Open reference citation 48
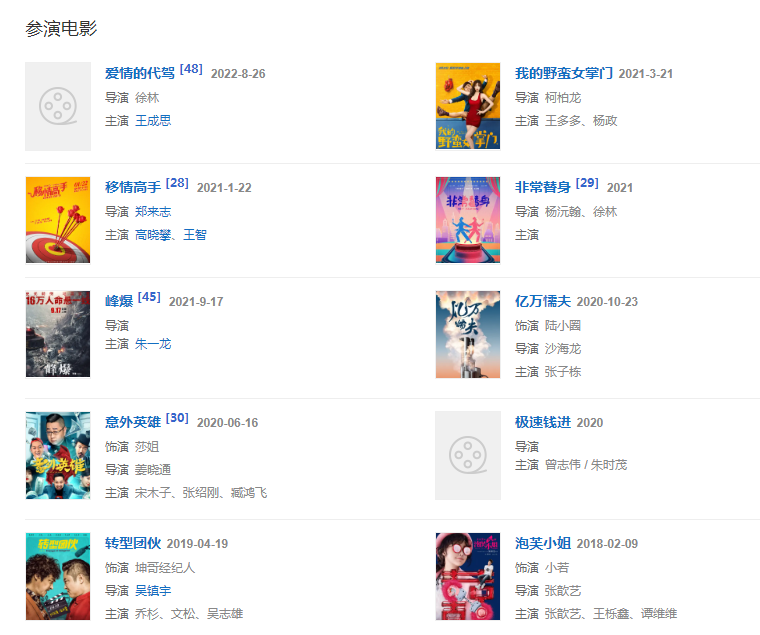760x635 pixels. point(191,69)
